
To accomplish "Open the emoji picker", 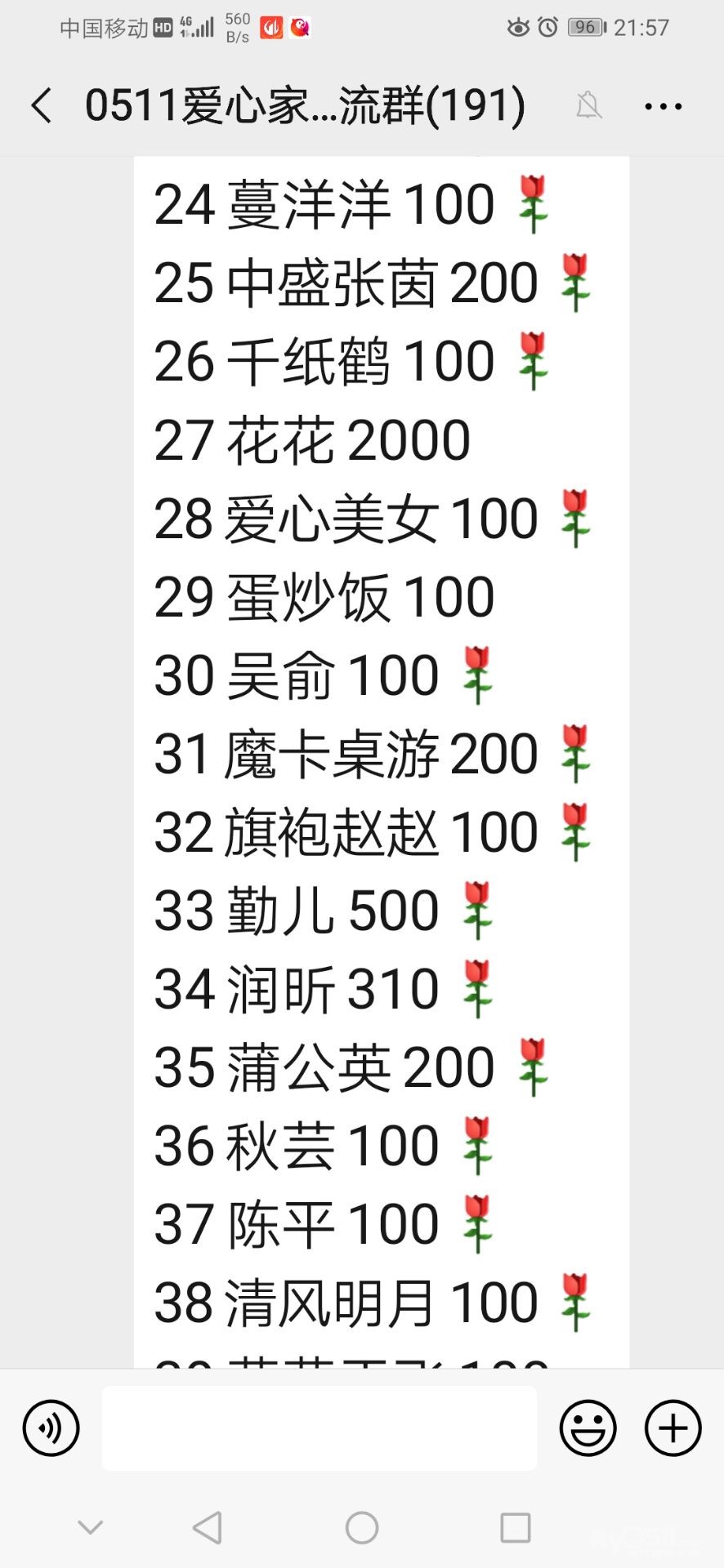I will click(x=588, y=1428).
